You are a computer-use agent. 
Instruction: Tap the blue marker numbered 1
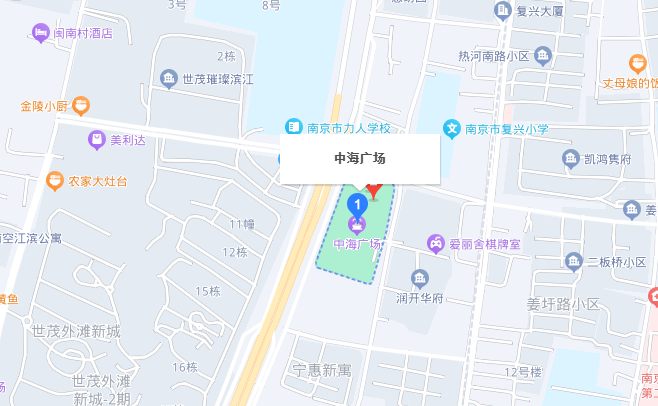tap(356, 204)
